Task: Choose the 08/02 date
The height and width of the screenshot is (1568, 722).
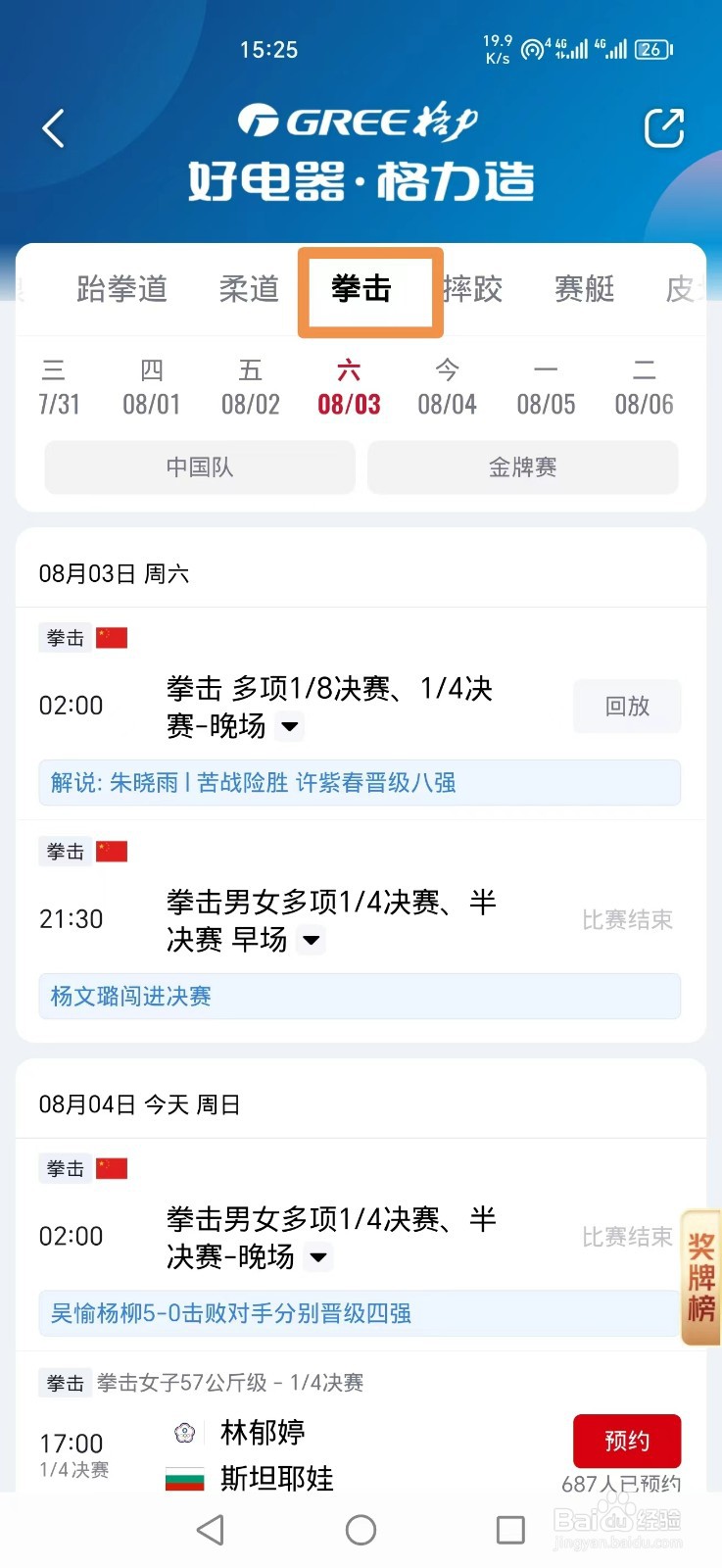Action: point(251,387)
